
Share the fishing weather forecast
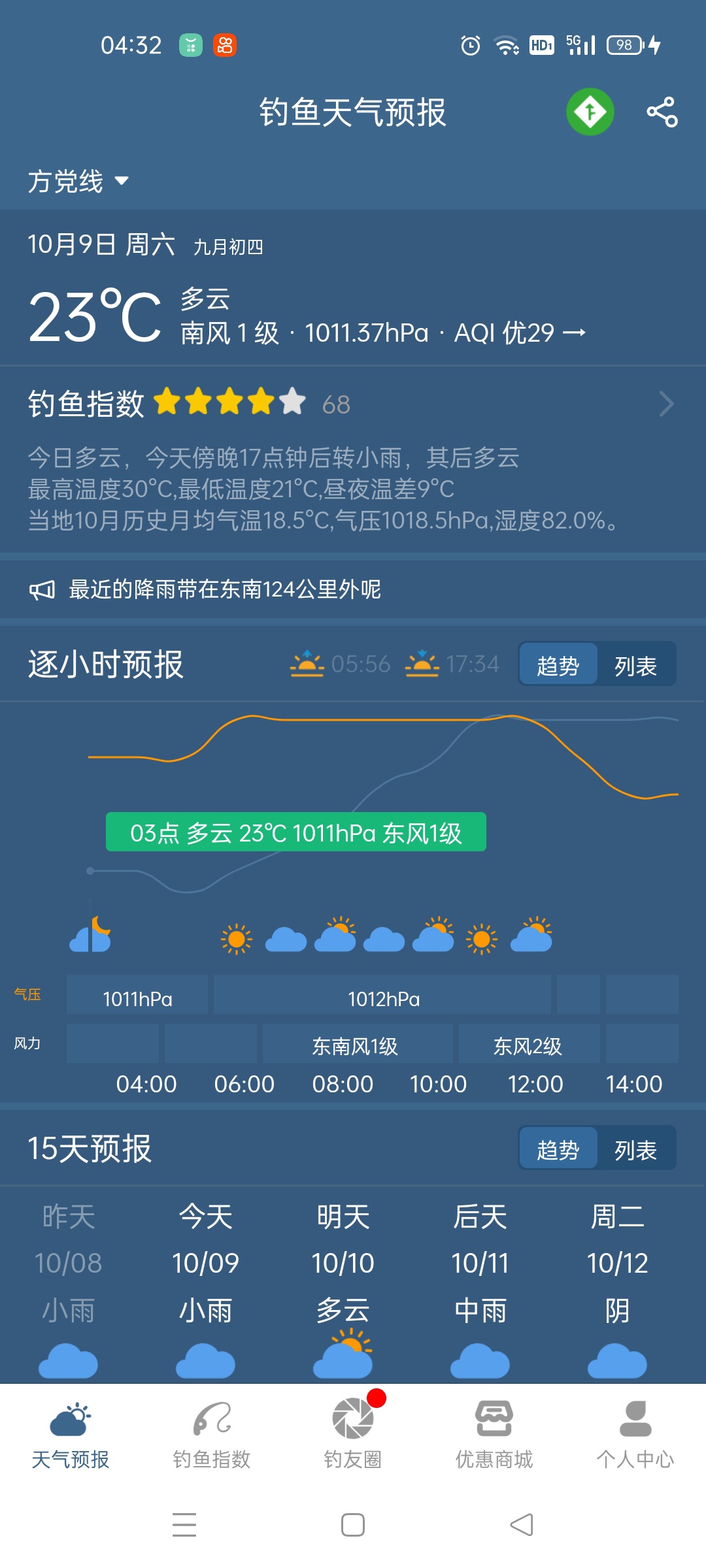(x=662, y=112)
